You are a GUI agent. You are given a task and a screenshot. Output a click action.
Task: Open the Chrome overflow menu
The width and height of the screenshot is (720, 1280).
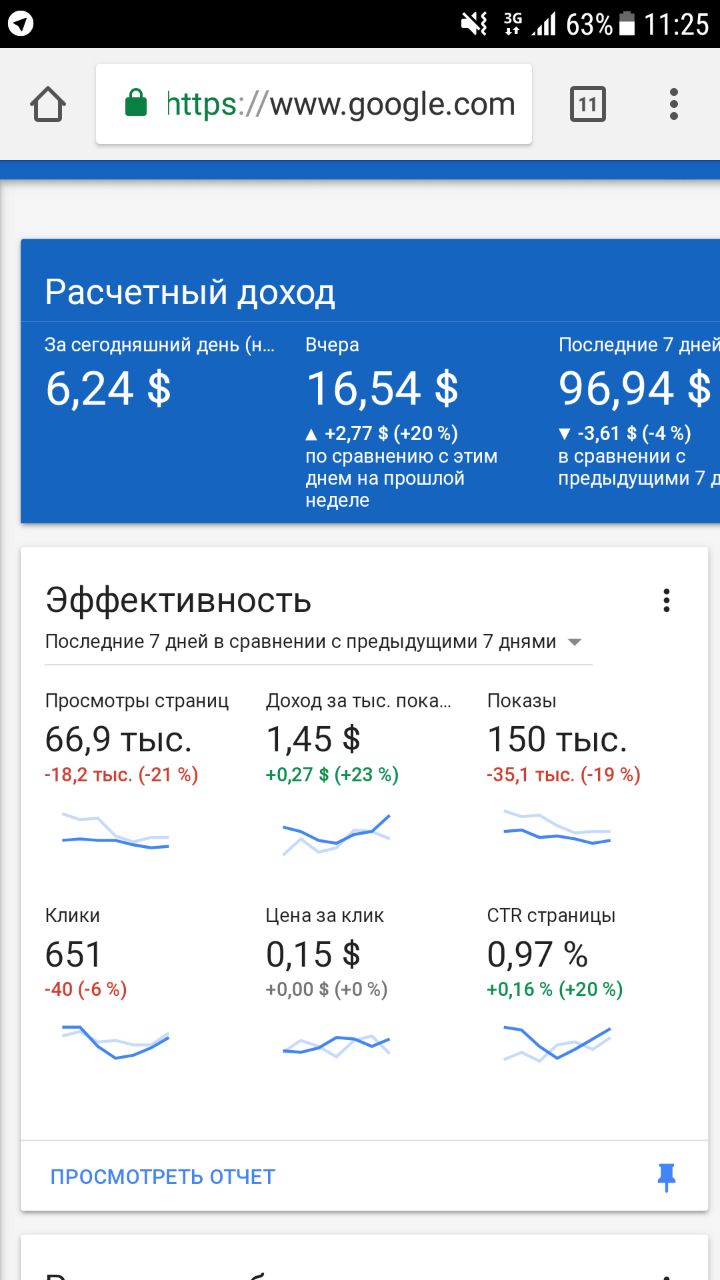pos(674,104)
